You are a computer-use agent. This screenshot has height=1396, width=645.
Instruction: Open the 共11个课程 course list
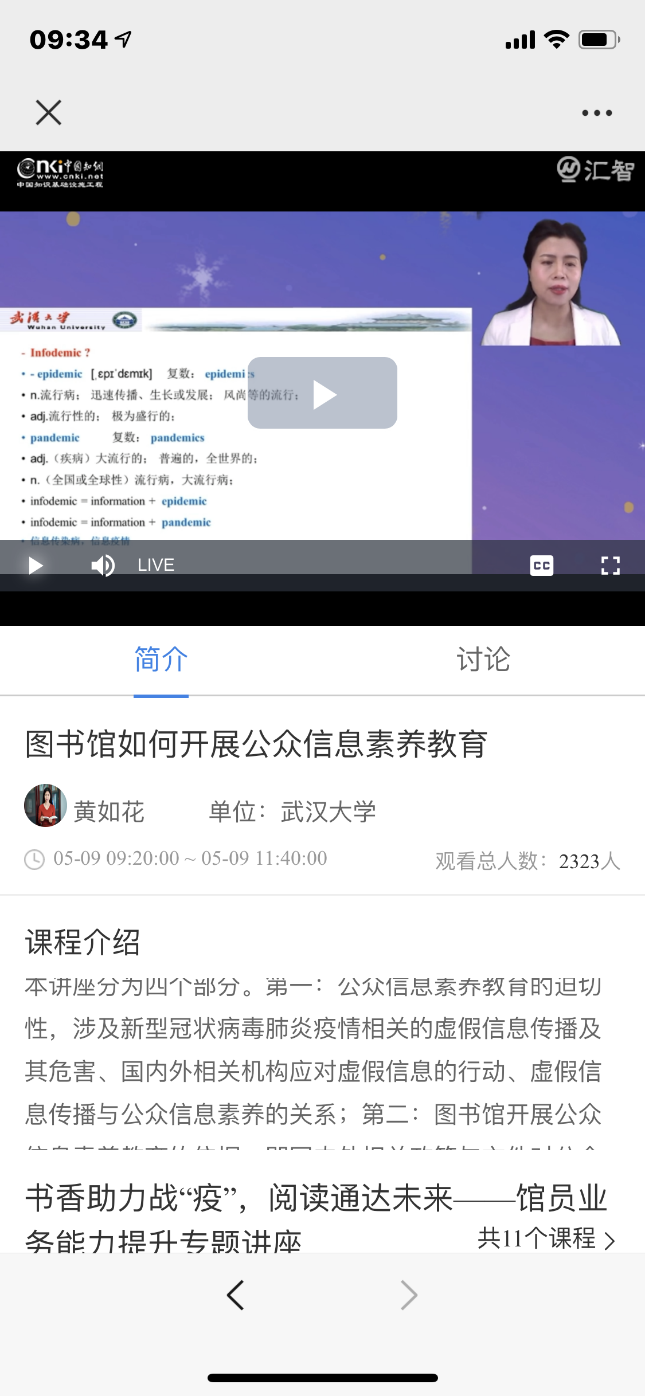[546, 1238]
